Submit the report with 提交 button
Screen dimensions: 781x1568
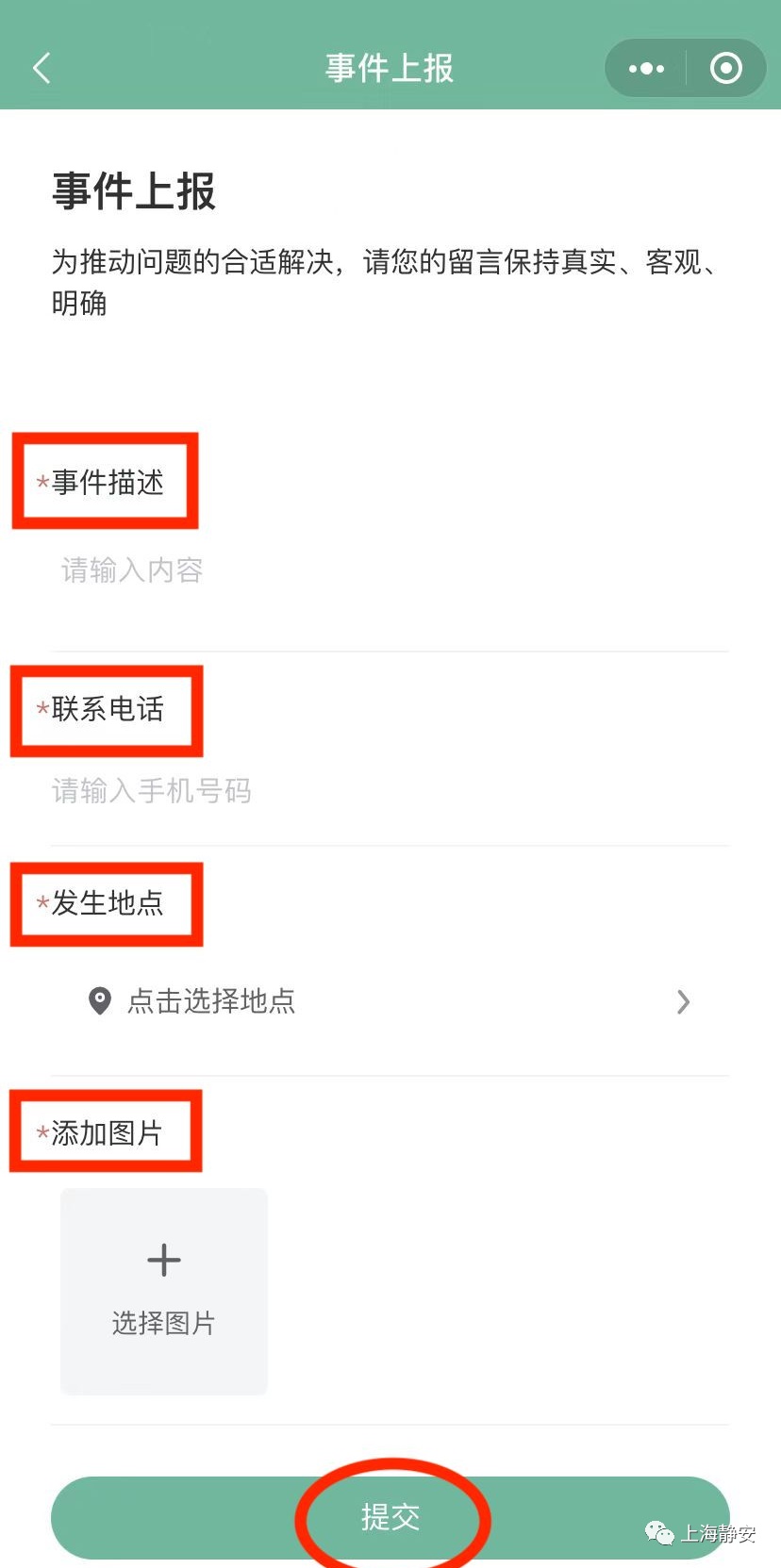[390, 1517]
